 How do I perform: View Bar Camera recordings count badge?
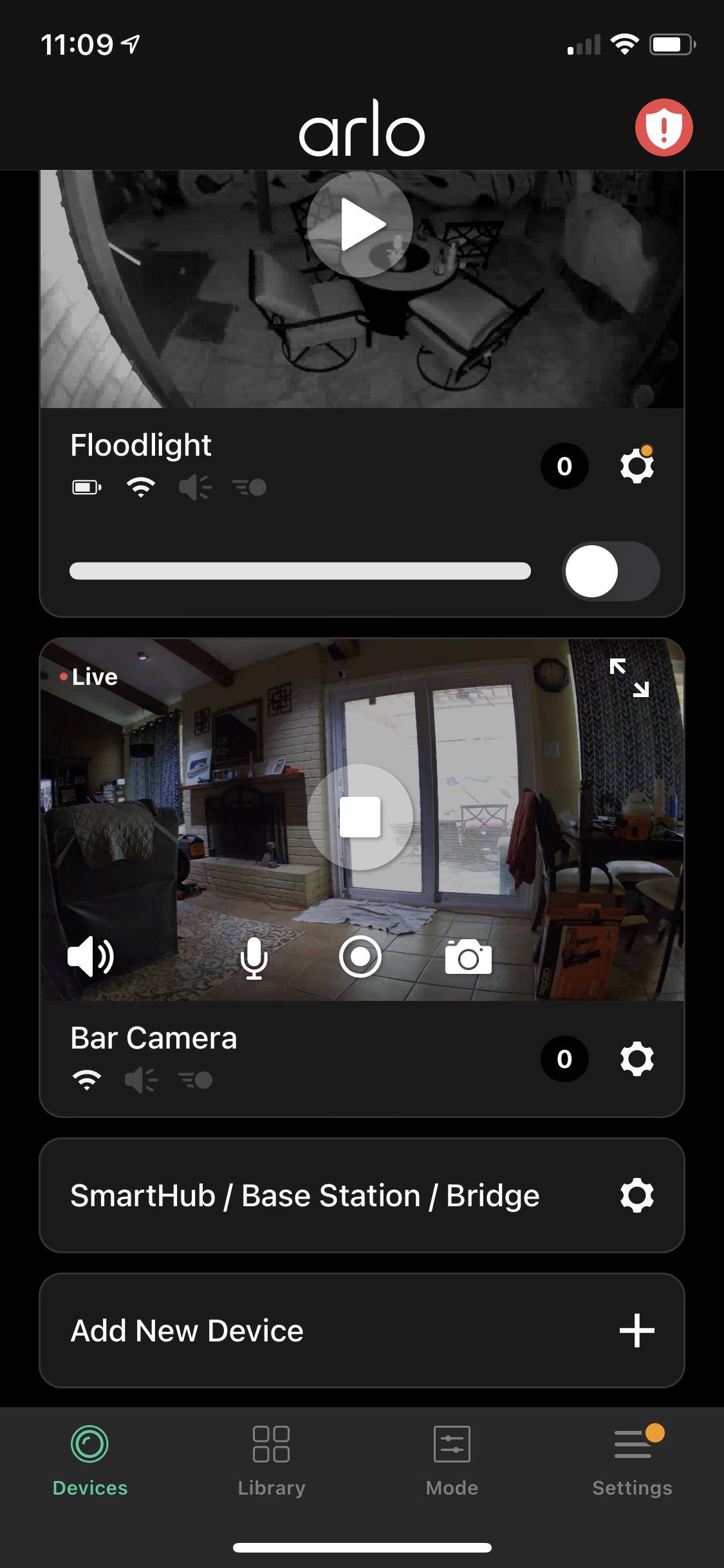pyautogui.click(x=564, y=1059)
